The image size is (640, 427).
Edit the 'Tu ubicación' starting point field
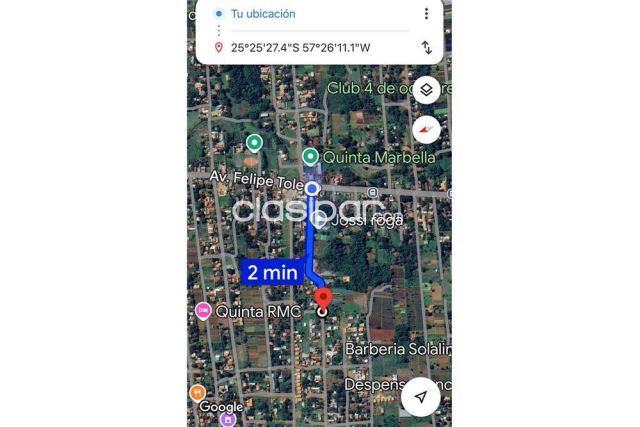(300, 14)
